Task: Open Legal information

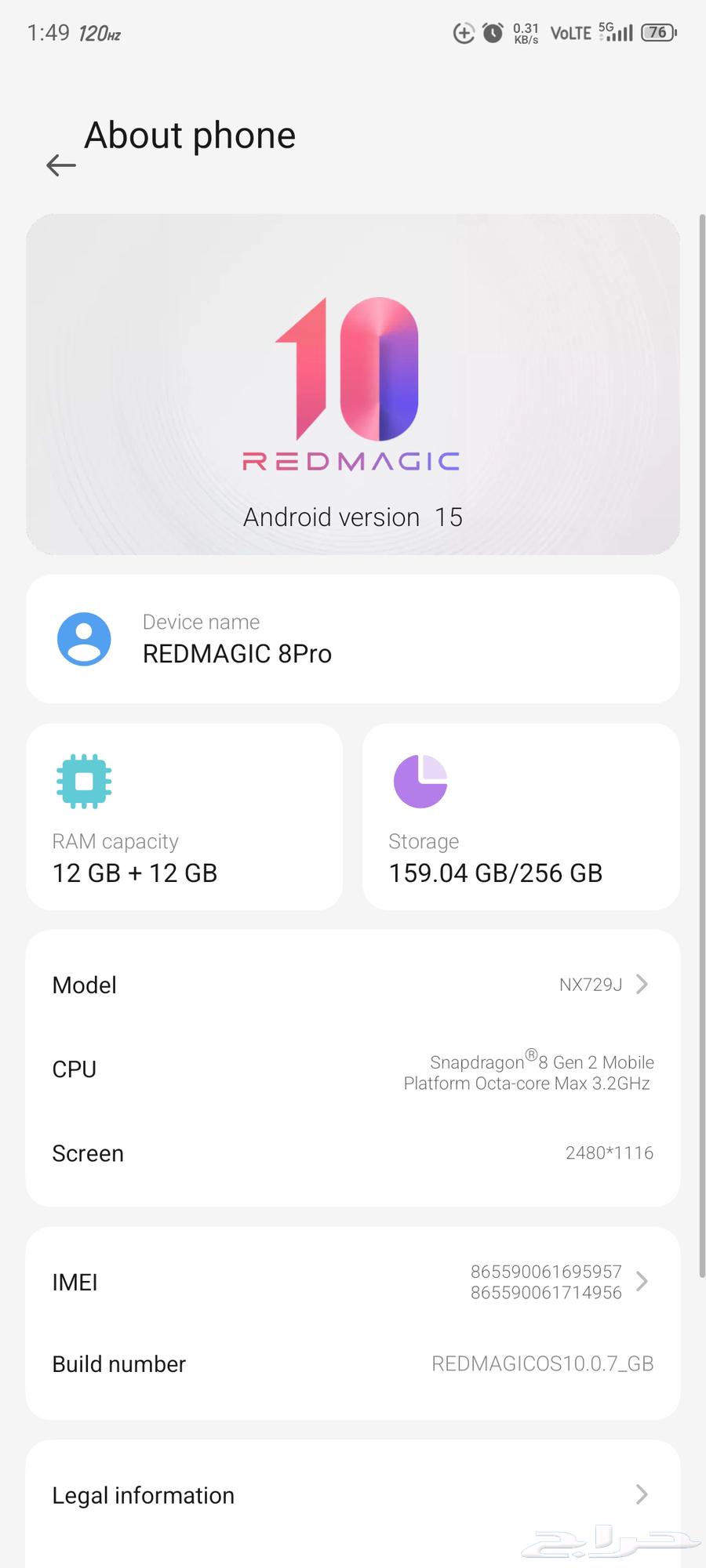Action: 352,1495
